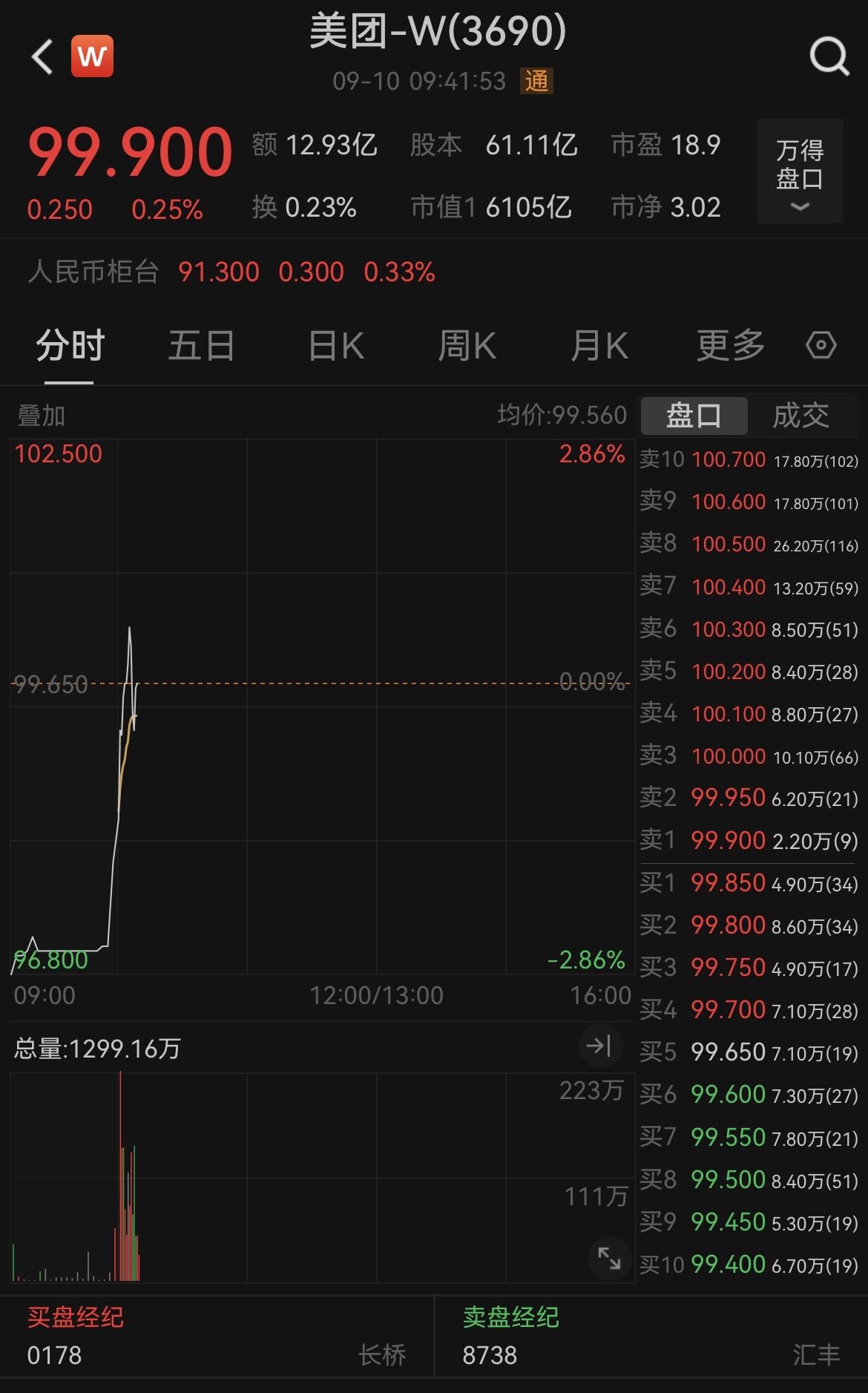This screenshot has height=1393, width=868.
Task: Select the 分时 chart tab
Action: (70, 346)
